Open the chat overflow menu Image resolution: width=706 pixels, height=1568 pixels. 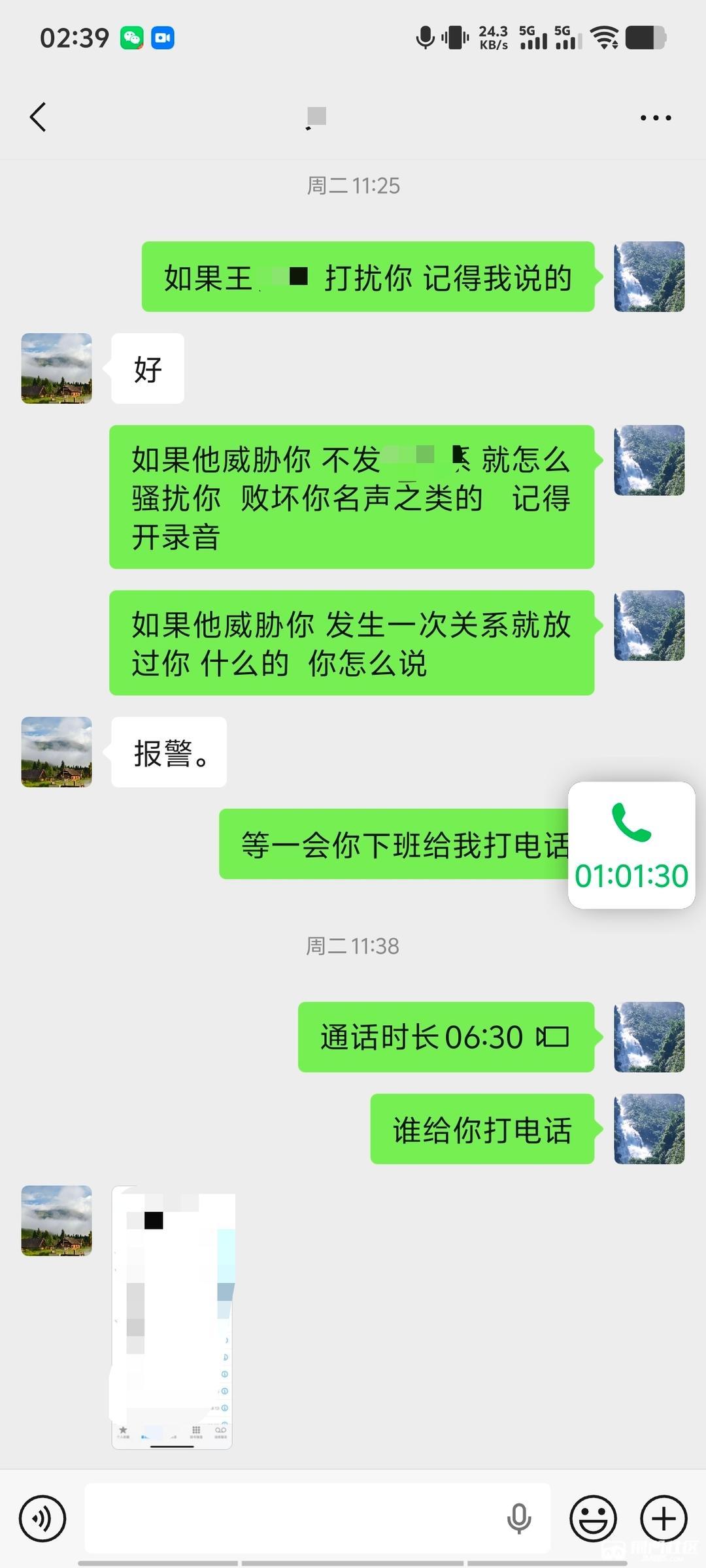(x=655, y=118)
